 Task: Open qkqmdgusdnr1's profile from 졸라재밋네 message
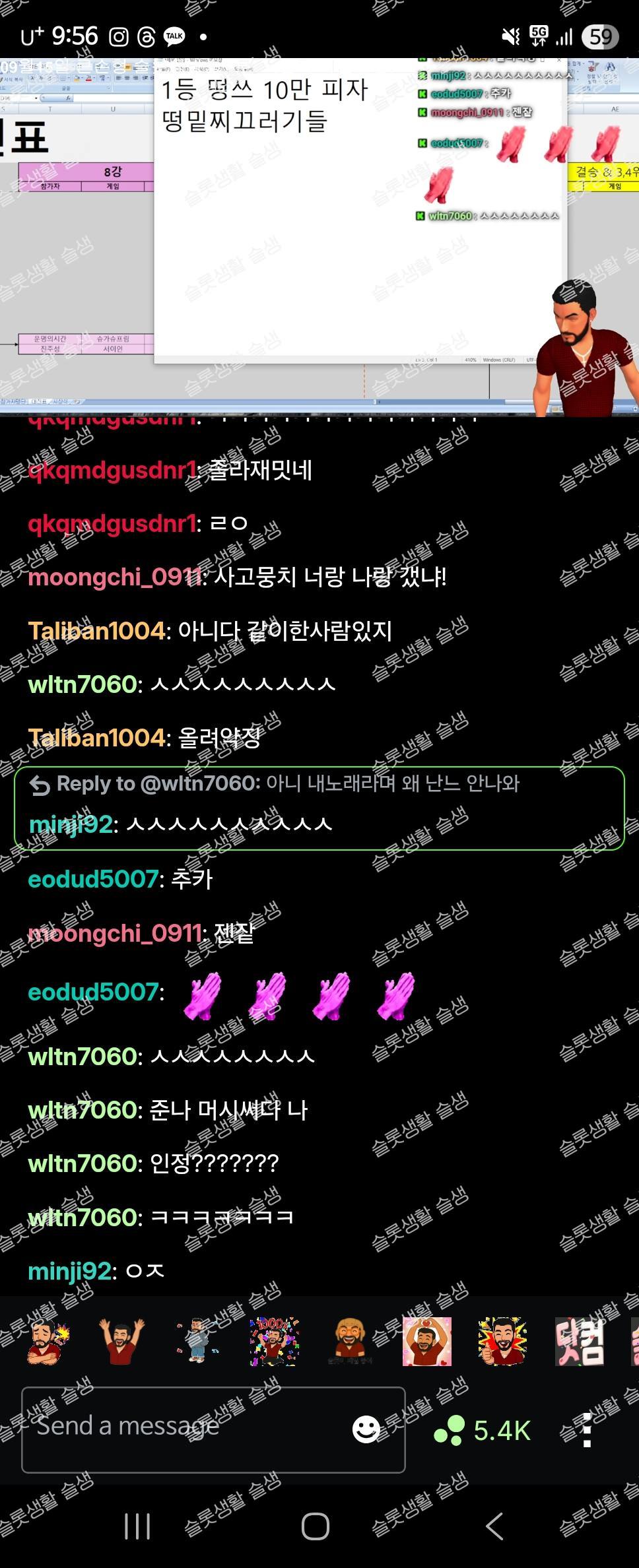(x=112, y=471)
